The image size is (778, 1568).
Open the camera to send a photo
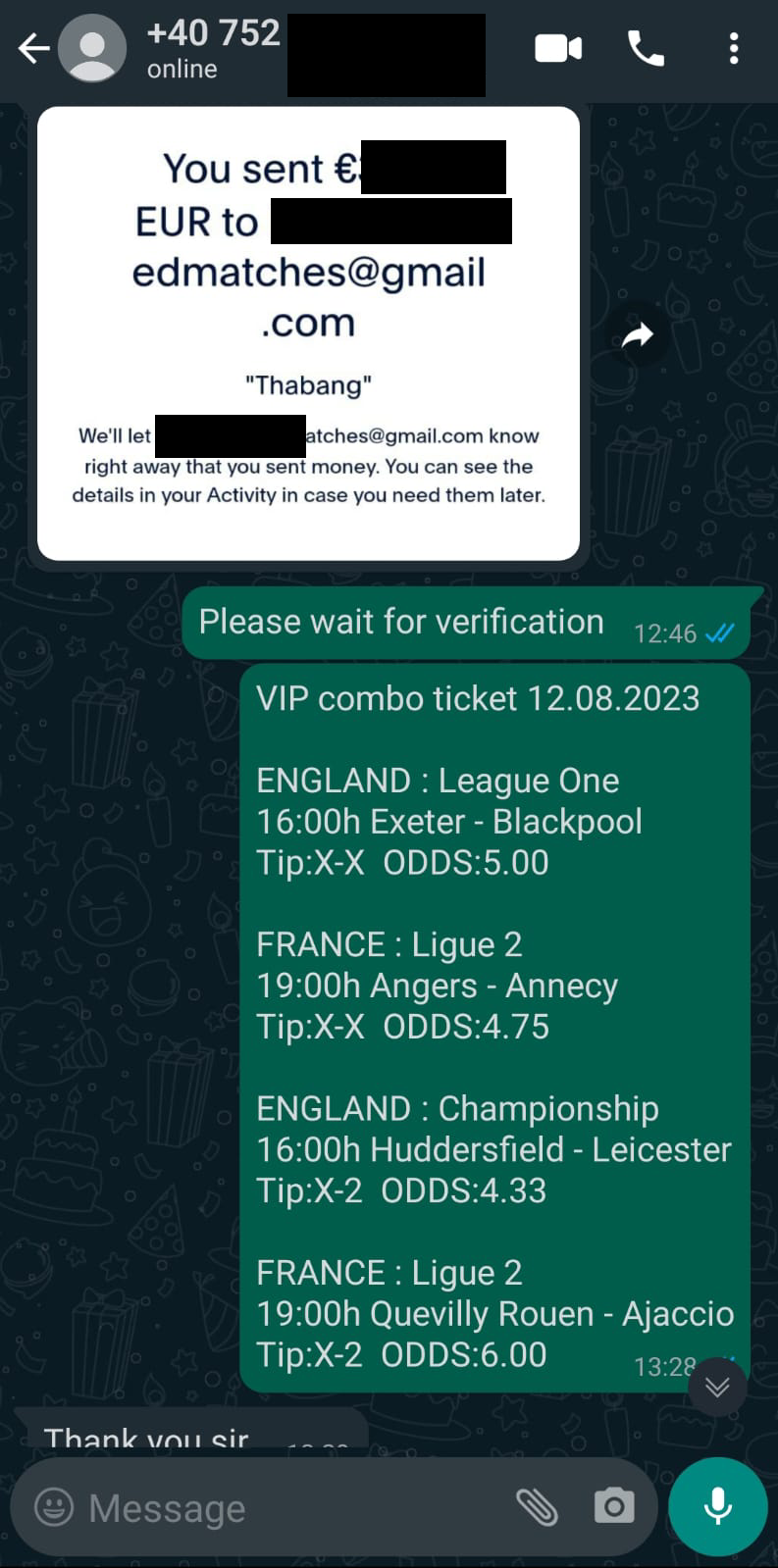pyautogui.click(x=614, y=1506)
